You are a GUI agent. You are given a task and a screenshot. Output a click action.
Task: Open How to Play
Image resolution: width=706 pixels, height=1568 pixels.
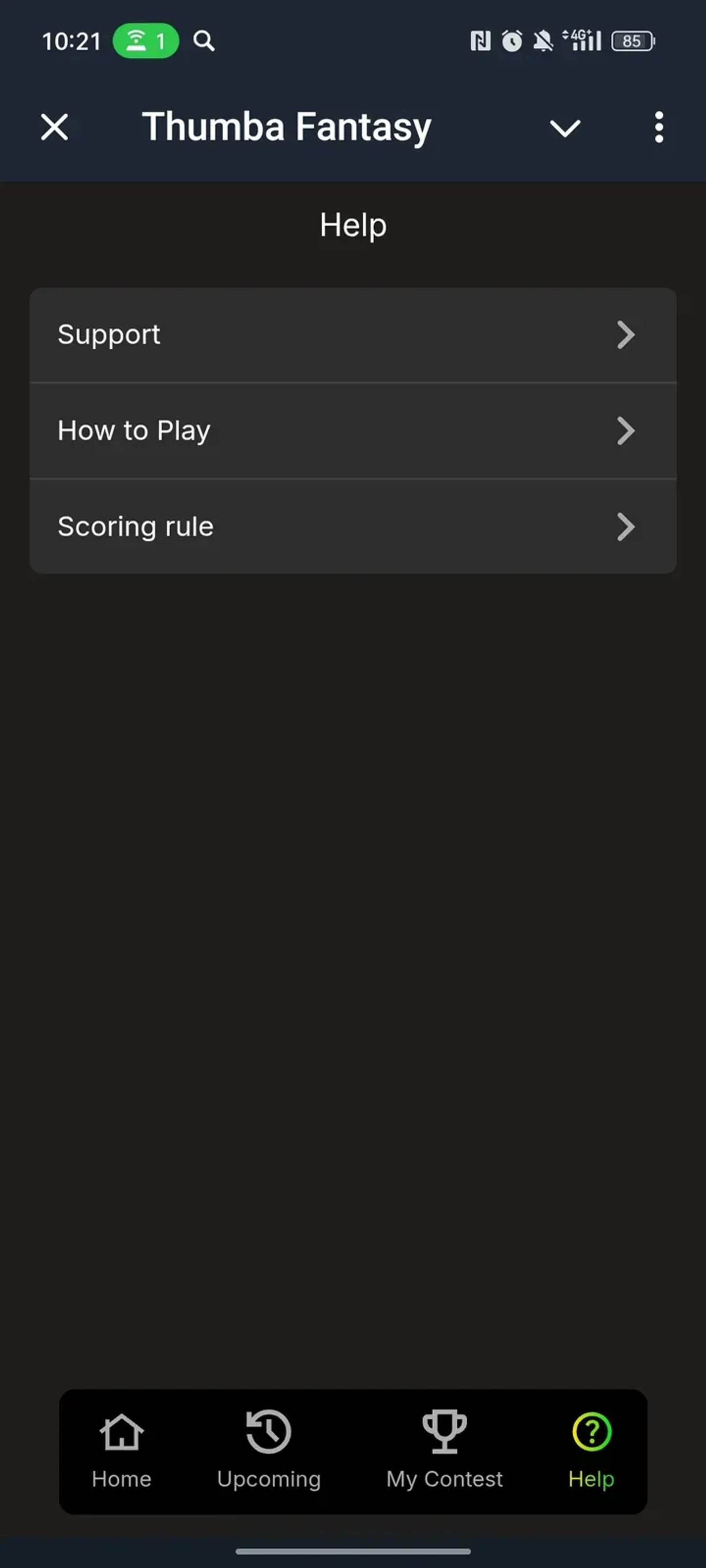353,431
